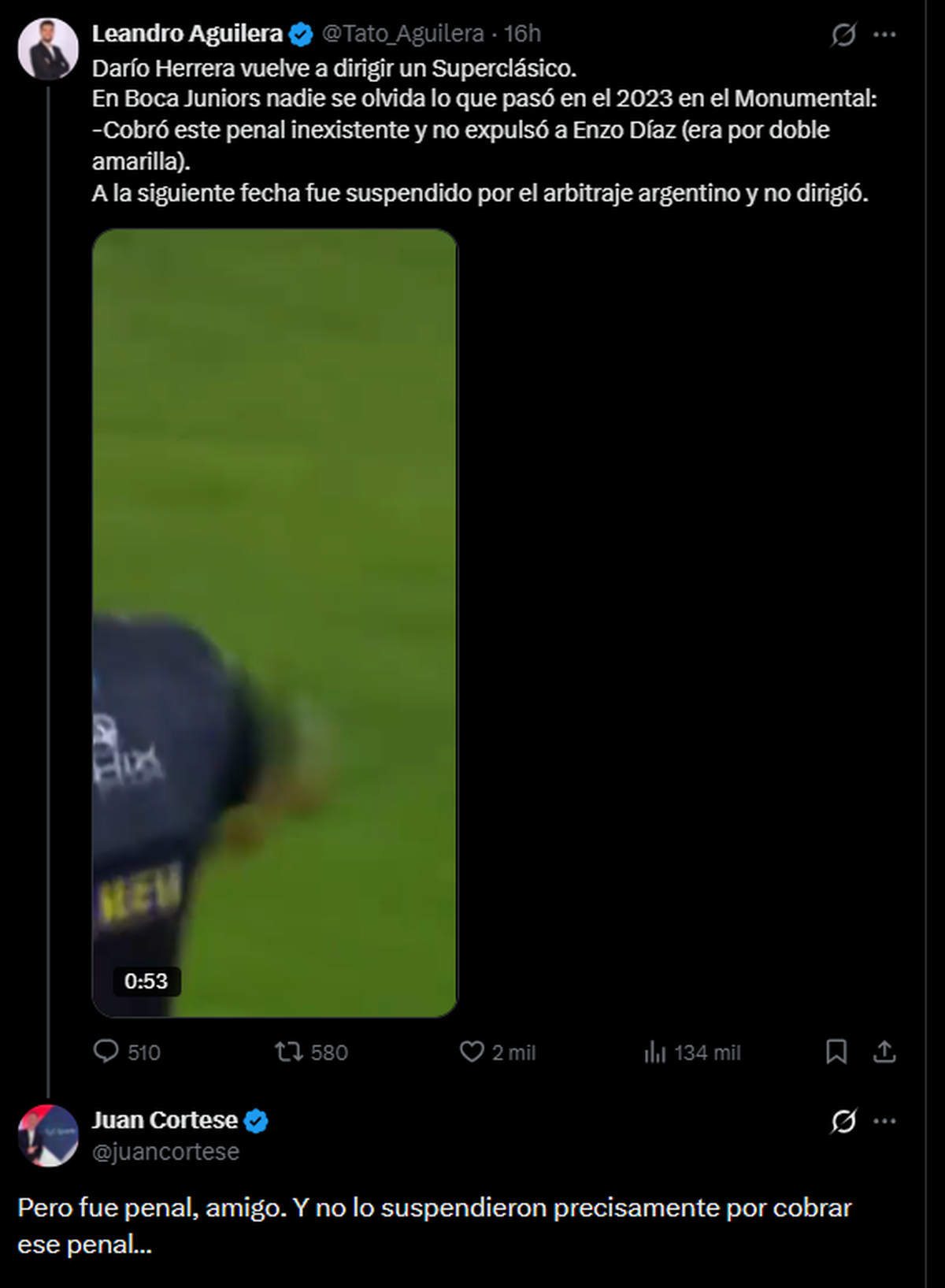
Task: Open Leandro Aguilera's profile name link
Action: pos(187,34)
